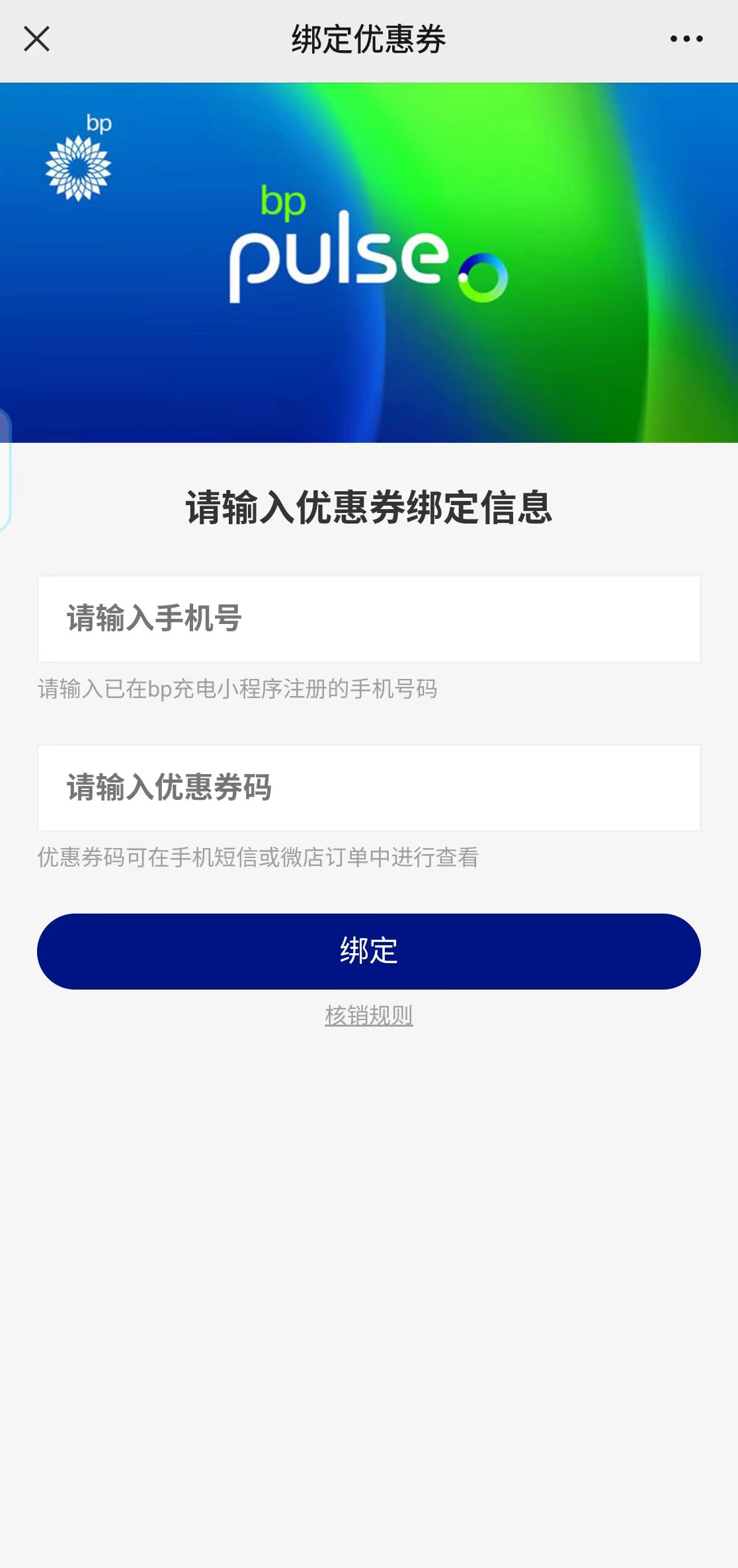Focus the phone number input field
The image size is (738, 1568).
pyautogui.click(x=368, y=619)
